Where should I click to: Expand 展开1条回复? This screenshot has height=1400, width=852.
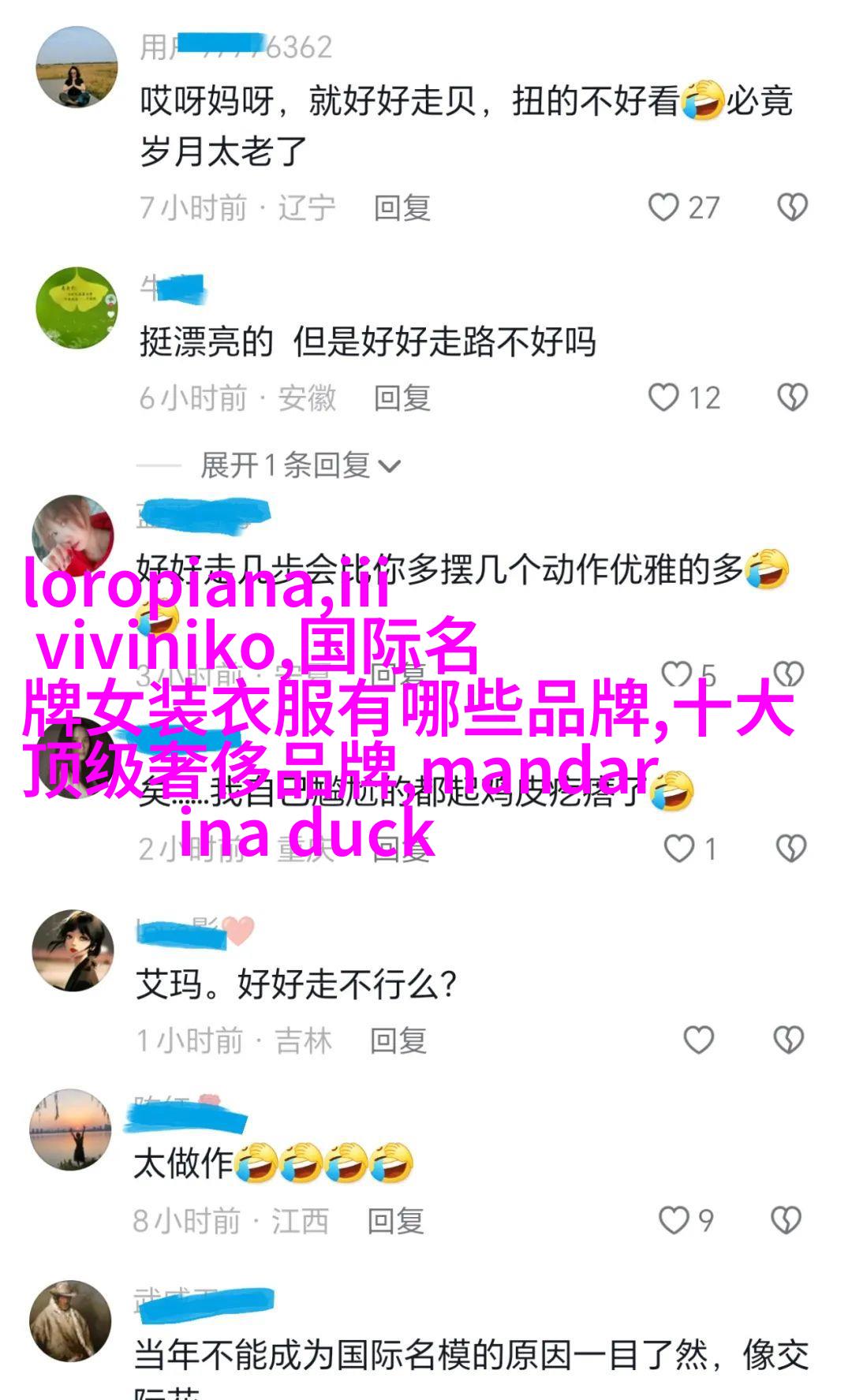click(300, 465)
